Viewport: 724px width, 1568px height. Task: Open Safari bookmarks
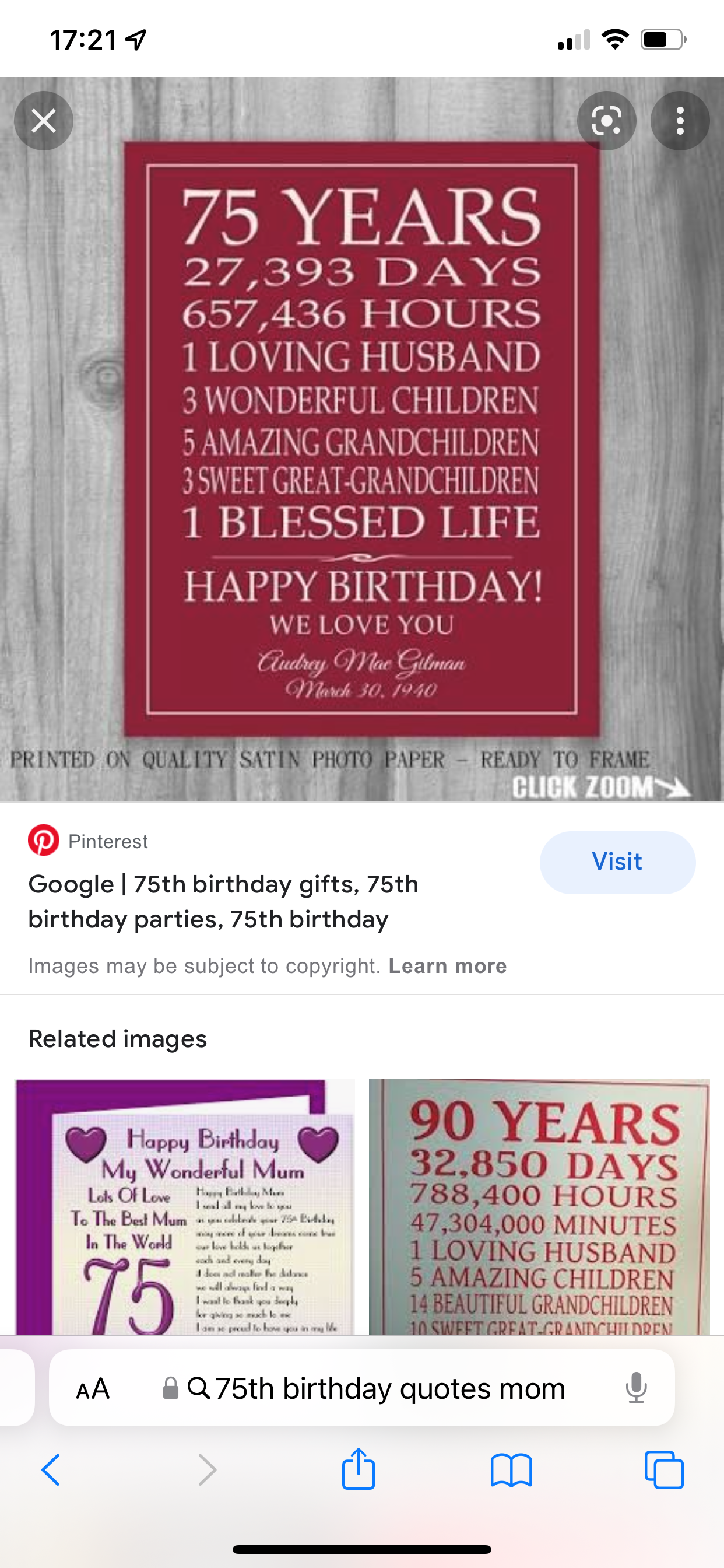pyautogui.click(x=511, y=1470)
